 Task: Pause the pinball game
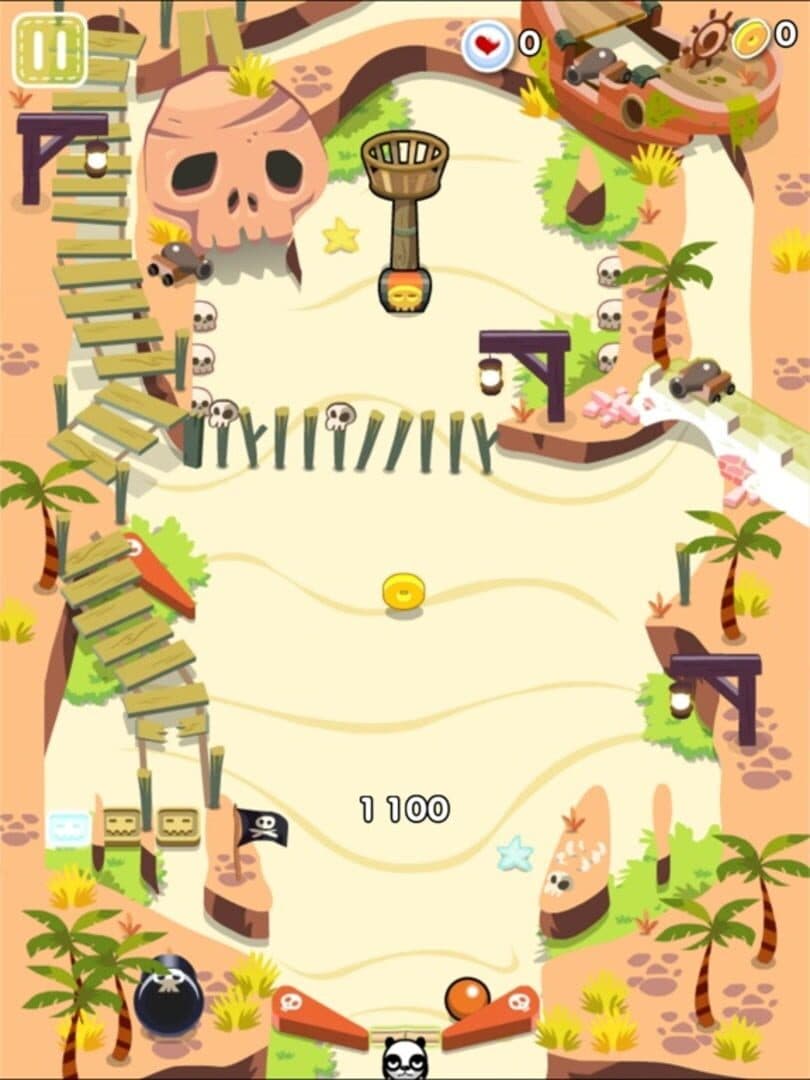50,50
